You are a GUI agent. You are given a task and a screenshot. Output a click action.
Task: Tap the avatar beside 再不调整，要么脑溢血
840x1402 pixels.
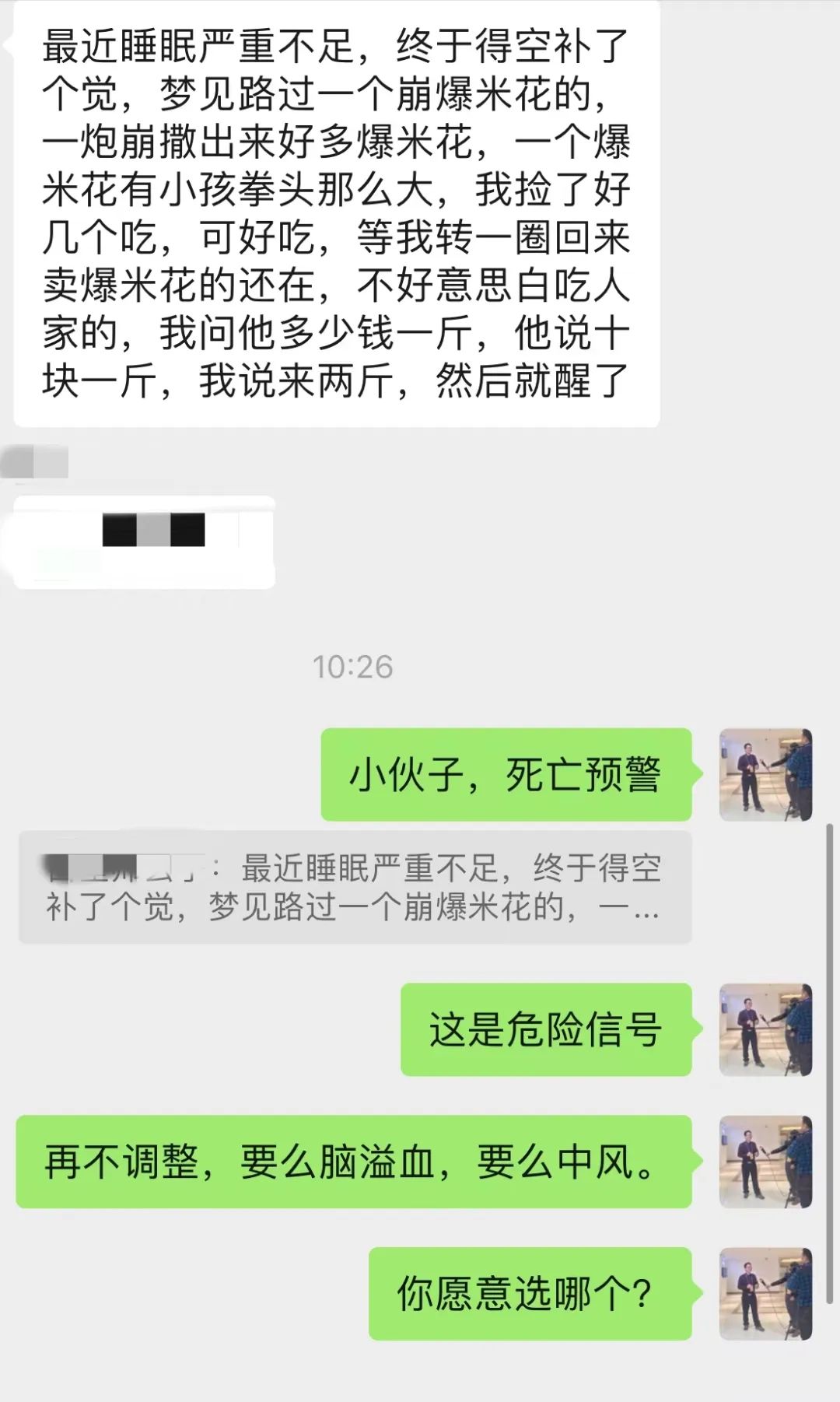pyautogui.click(x=765, y=1161)
